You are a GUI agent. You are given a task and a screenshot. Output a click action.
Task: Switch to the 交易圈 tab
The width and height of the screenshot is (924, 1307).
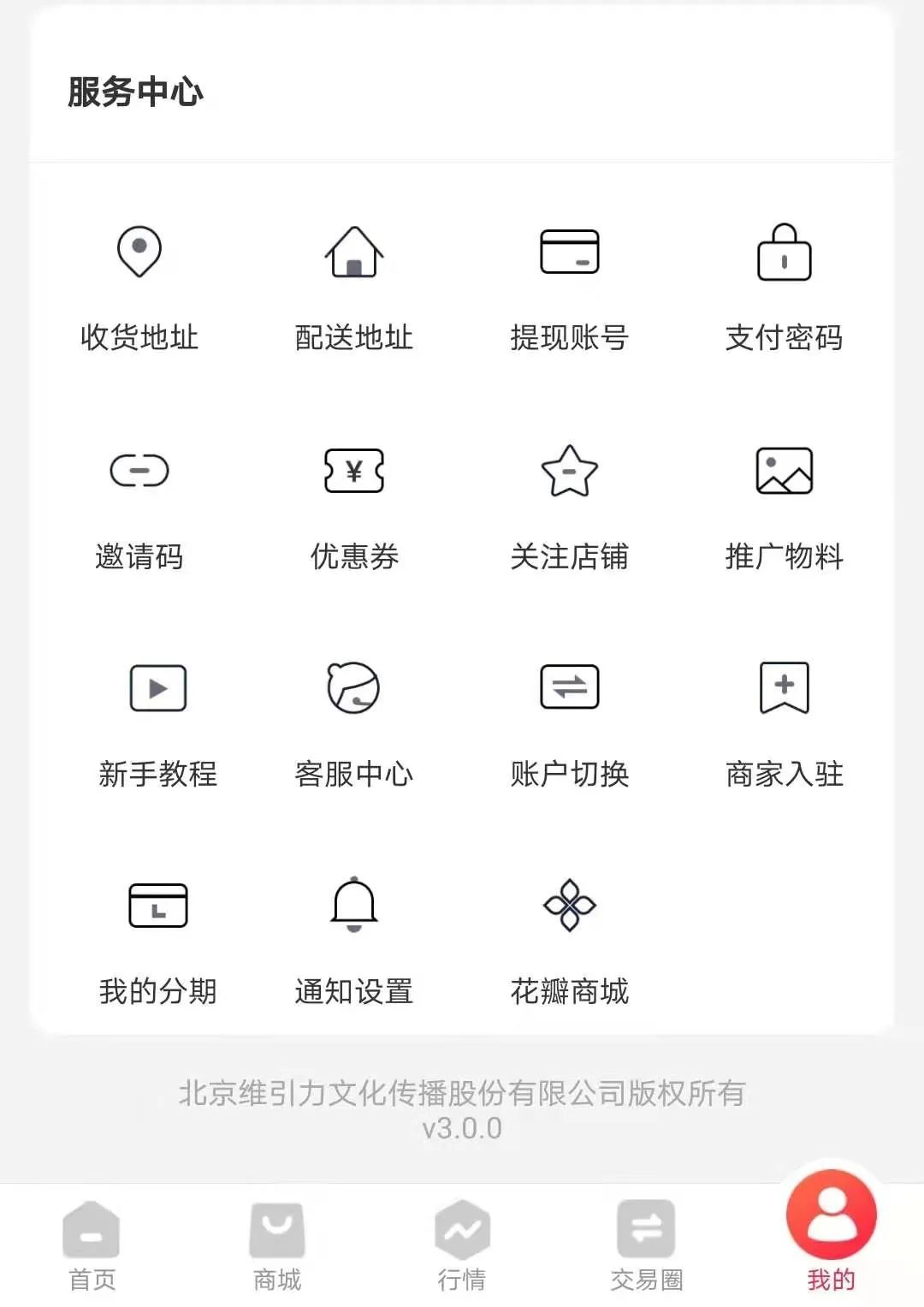[x=646, y=1245]
